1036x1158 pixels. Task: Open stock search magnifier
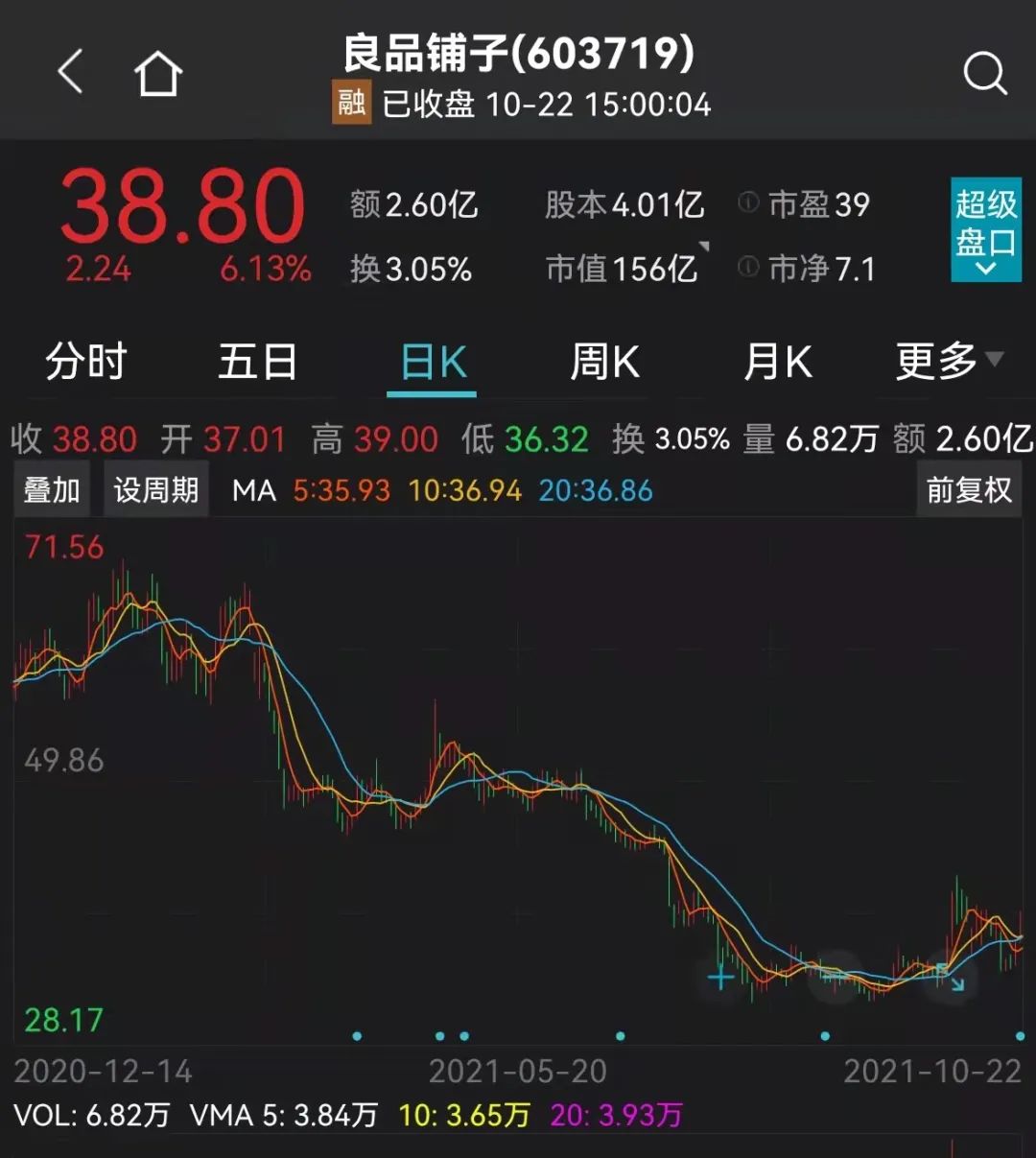[x=984, y=73]
